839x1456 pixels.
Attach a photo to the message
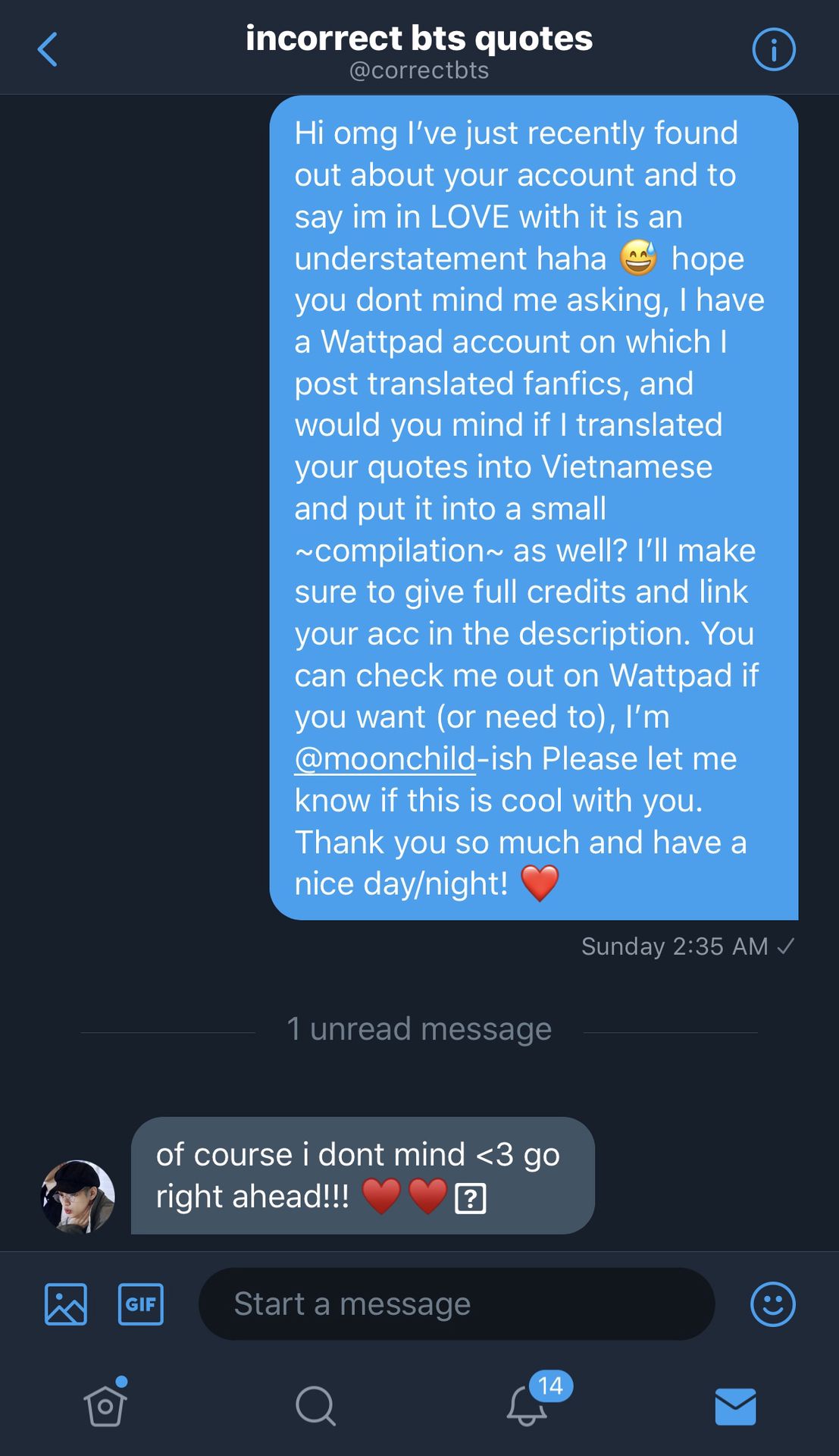66,1304
